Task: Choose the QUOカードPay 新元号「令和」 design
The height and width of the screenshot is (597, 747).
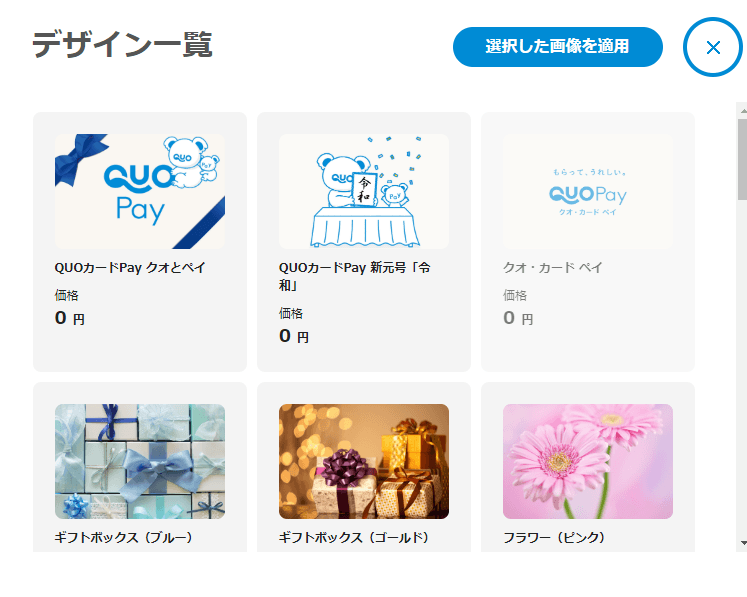Action: click(364, 192)
